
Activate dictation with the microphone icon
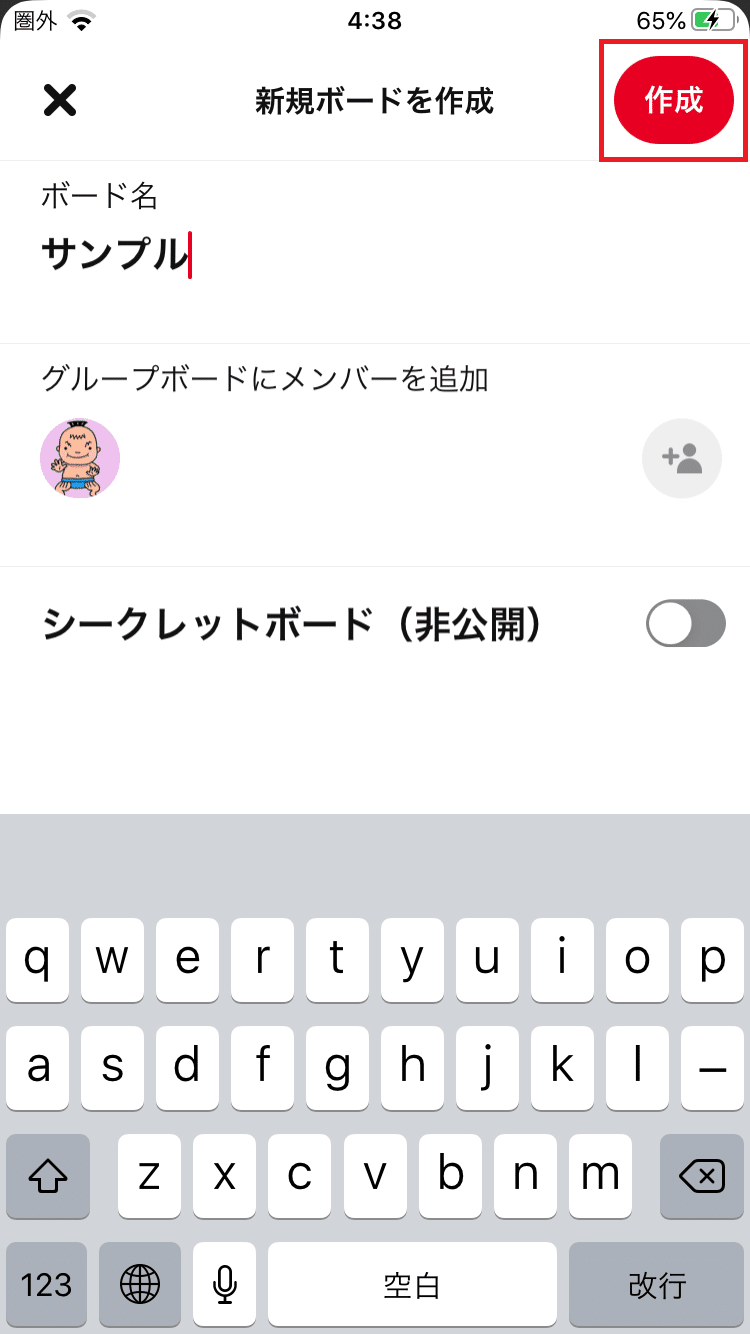tap(224, 1285)
